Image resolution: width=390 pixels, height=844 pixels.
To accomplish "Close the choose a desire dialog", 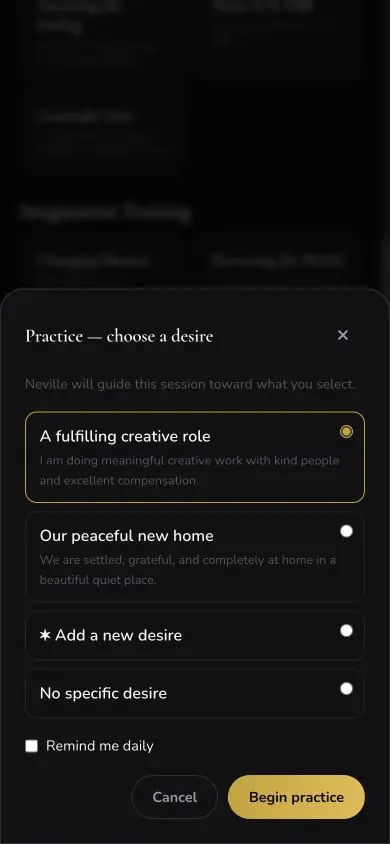I will coord(343,335).
